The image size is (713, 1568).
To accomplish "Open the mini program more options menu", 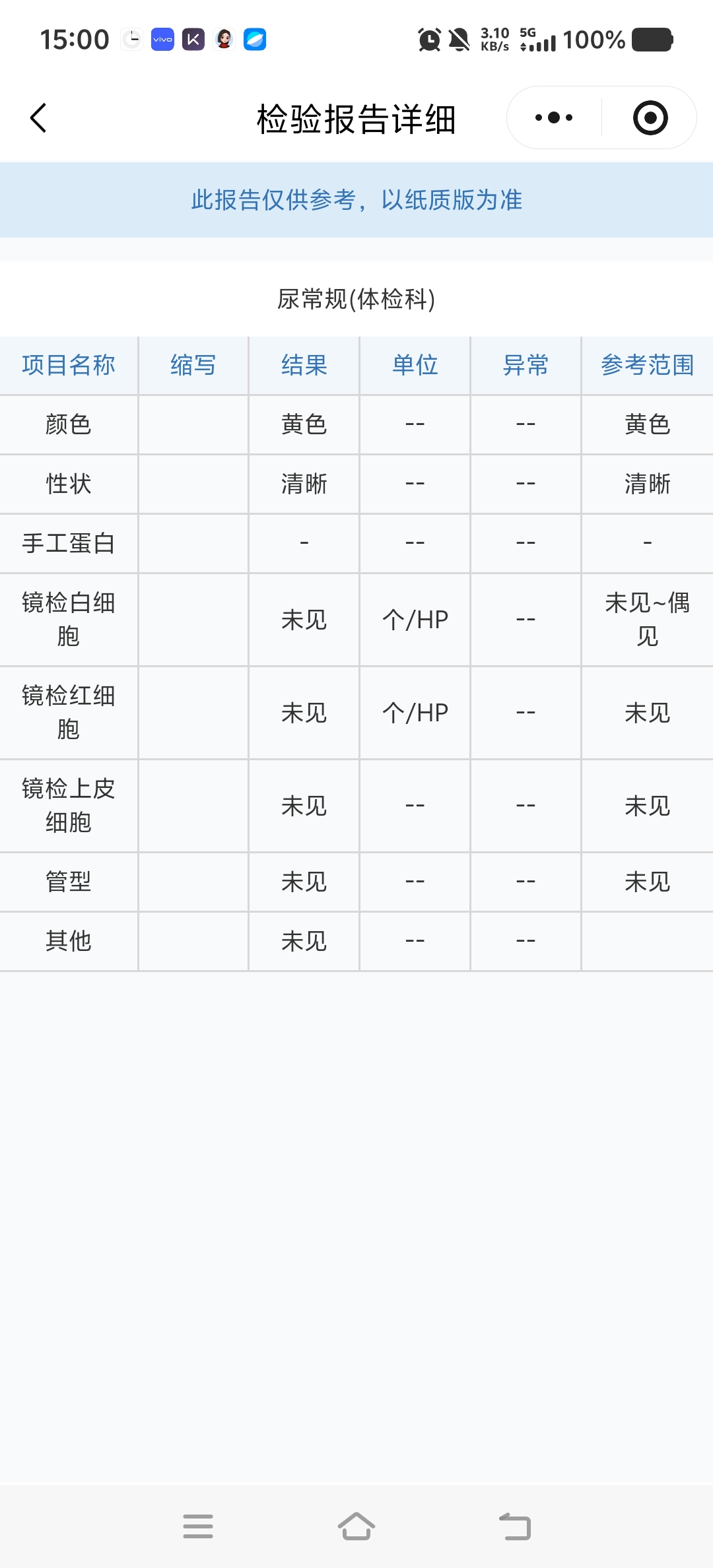I will [x=554, y=118].
